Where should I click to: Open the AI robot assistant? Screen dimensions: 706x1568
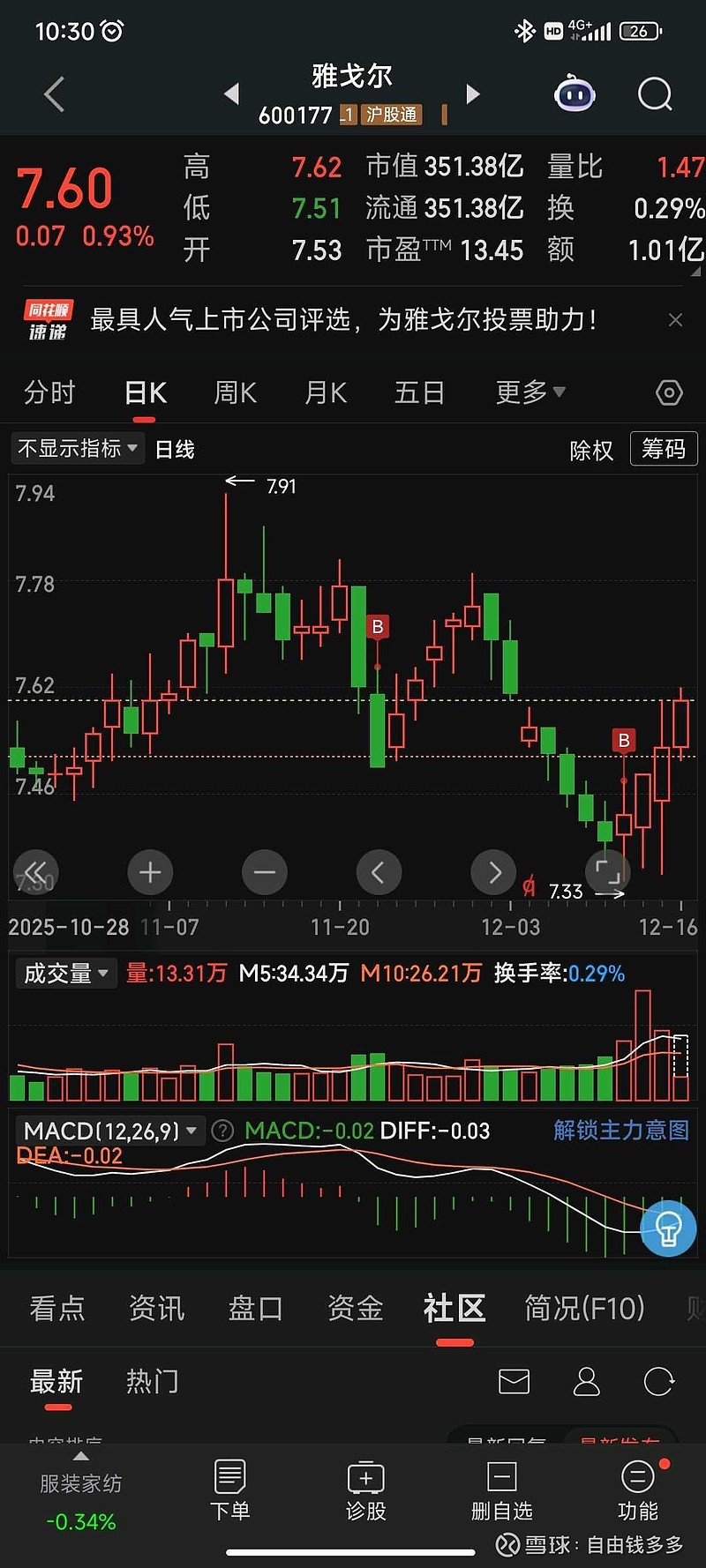click(575, 94)
